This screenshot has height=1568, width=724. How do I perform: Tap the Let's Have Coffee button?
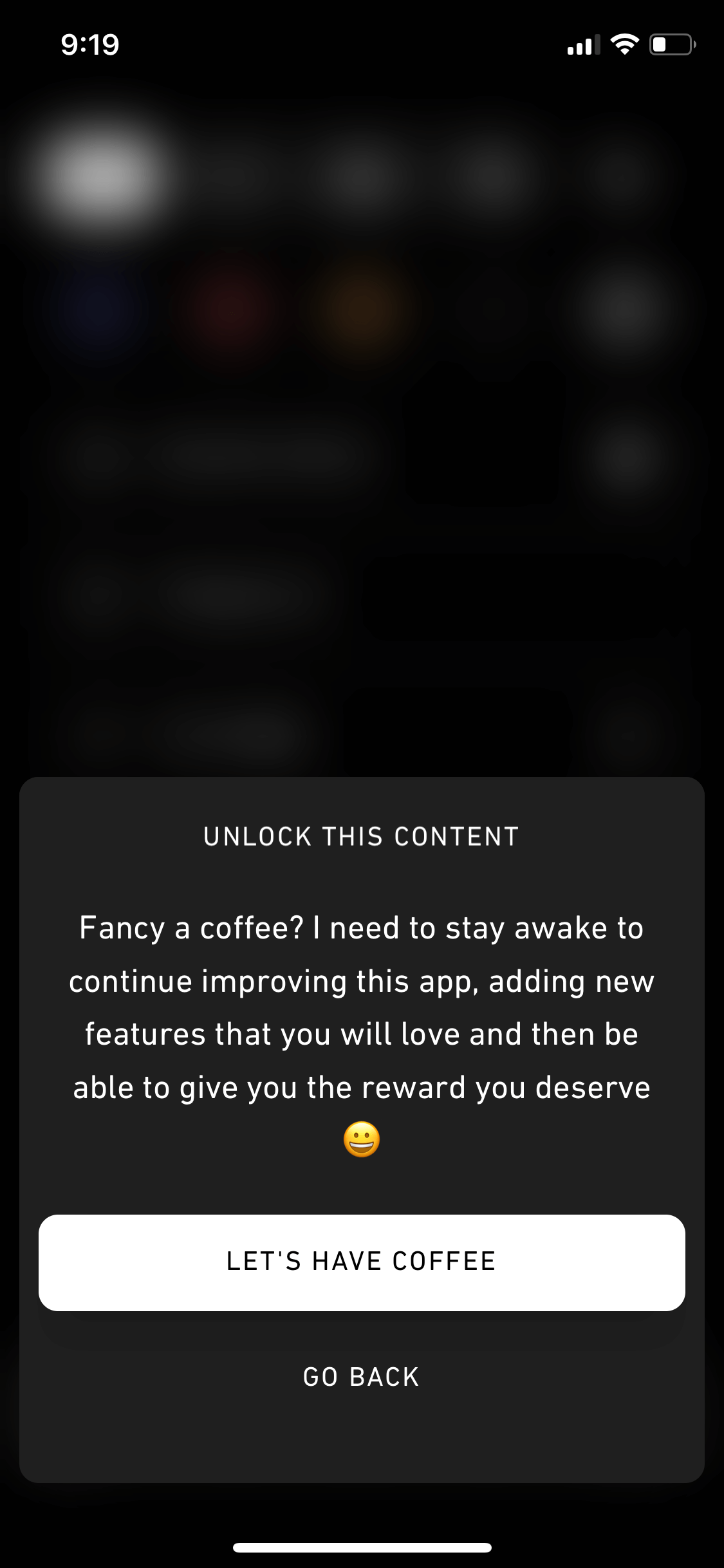point(362,1262)
